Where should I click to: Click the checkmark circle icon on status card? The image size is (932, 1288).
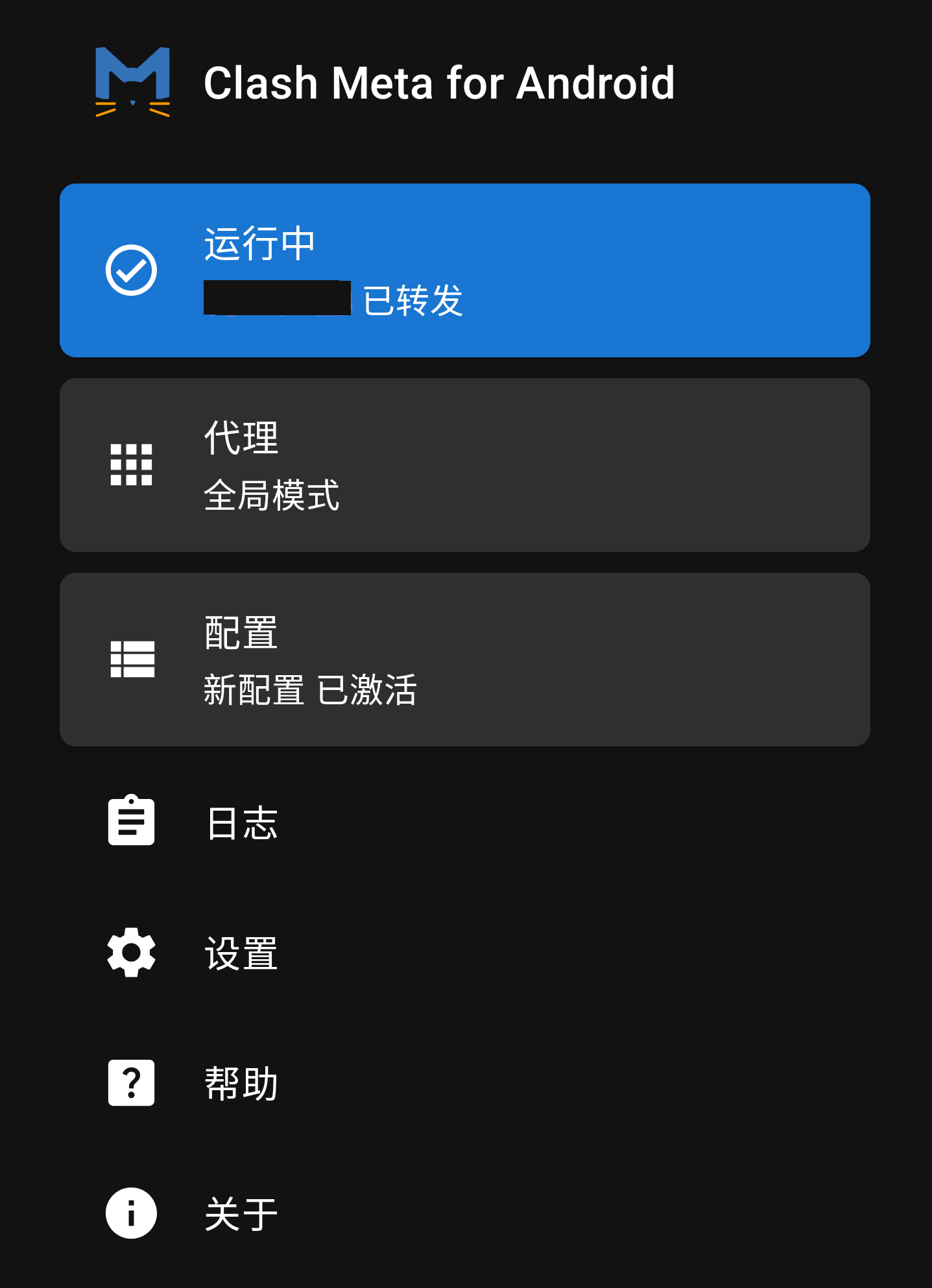click(130, 270)
